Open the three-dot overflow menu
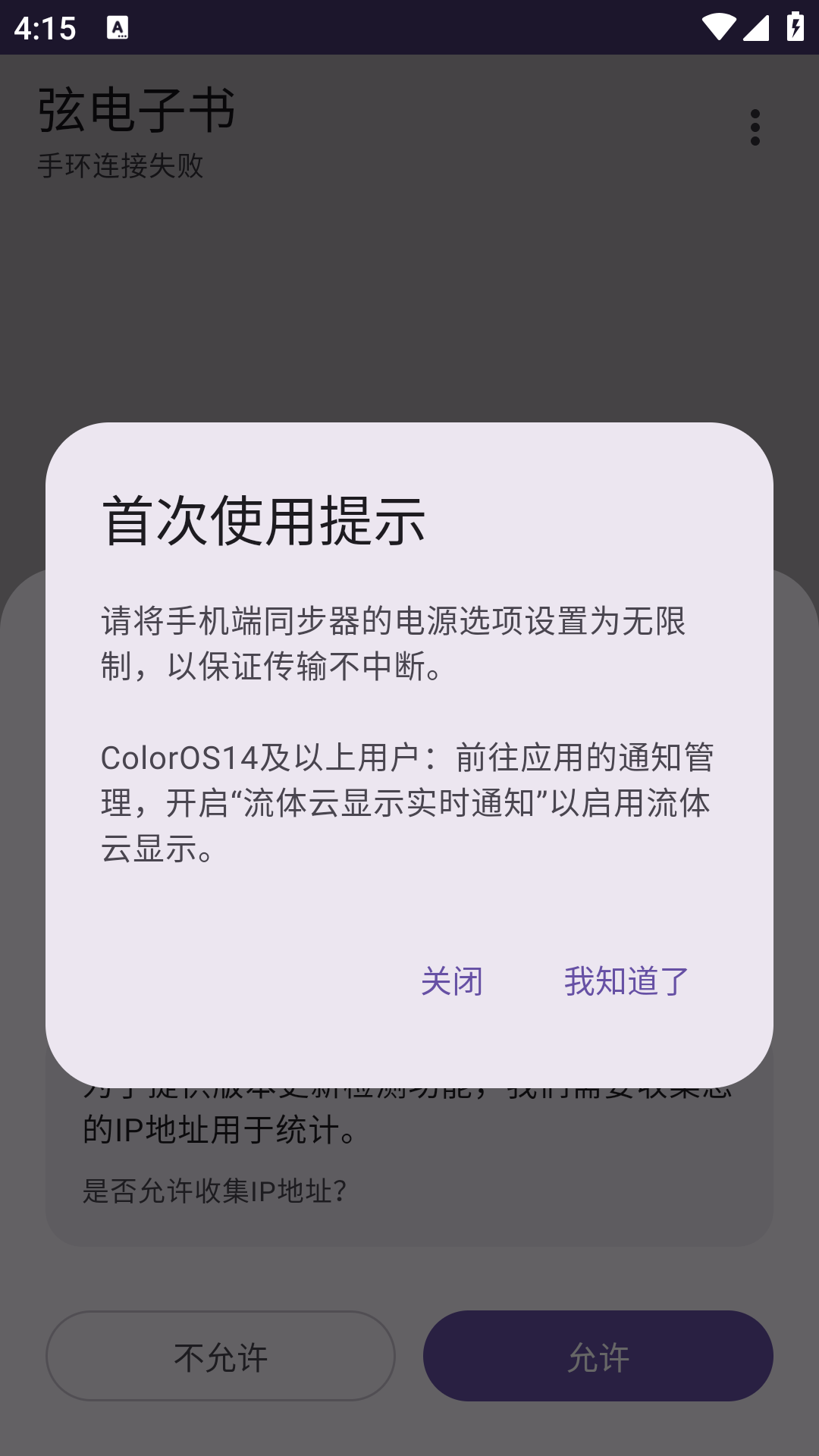This screenshot has width=819, height=1456. pyautogui.click(x=755, y=127)
